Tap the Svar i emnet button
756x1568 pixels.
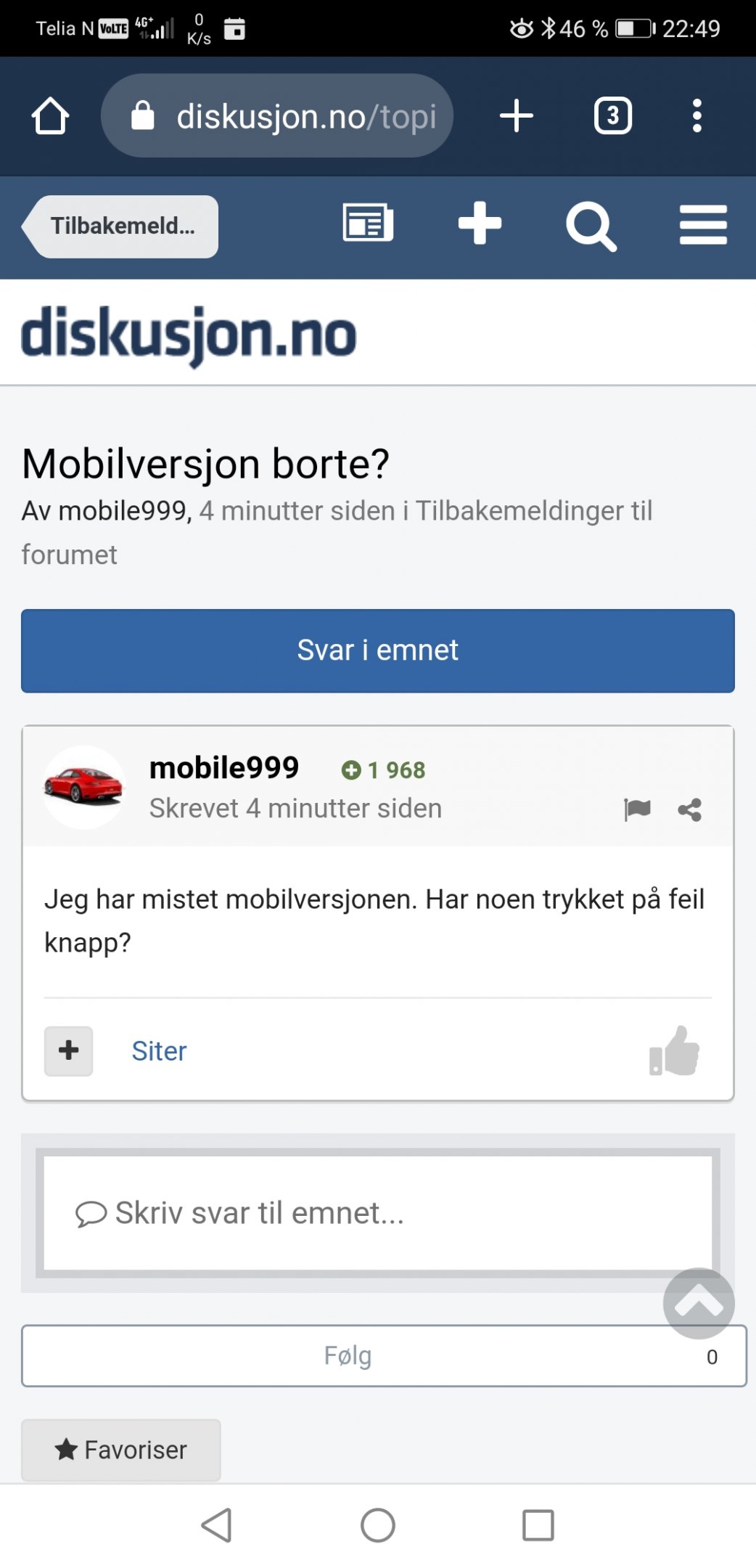click(378, 651)
